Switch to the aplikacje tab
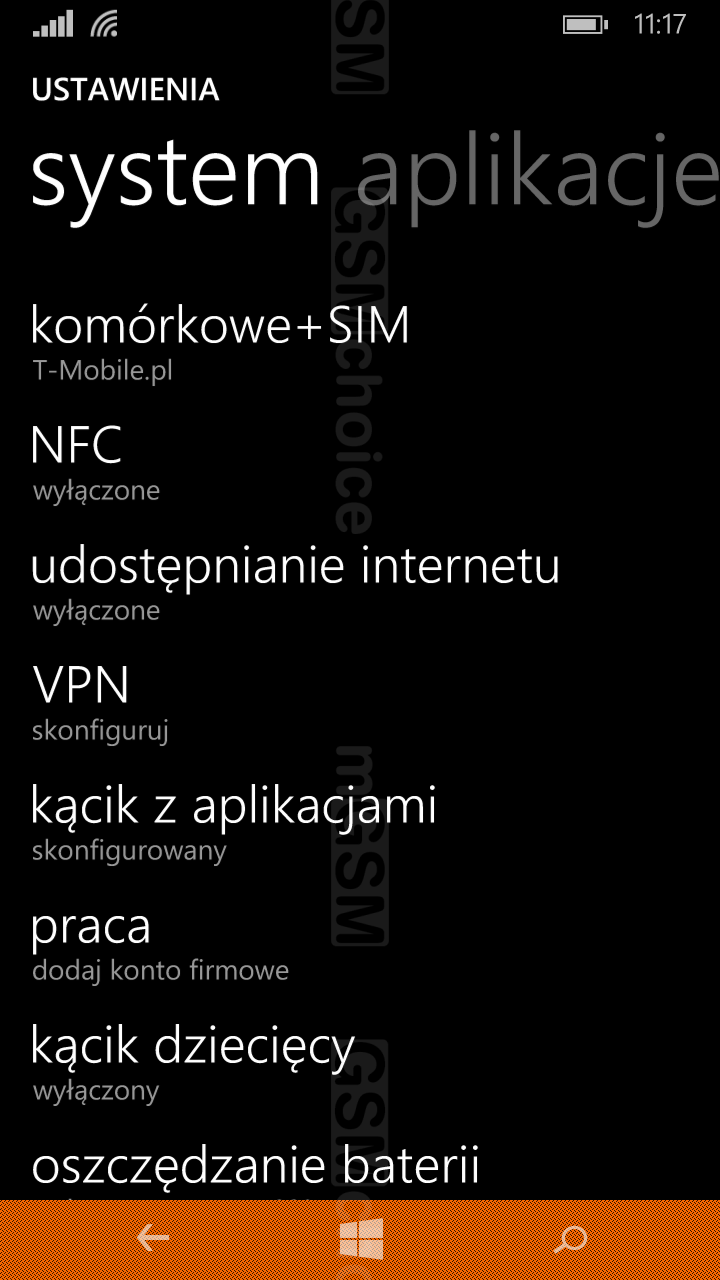This screenshot has width=720, height=1280. tap(540, 177)
